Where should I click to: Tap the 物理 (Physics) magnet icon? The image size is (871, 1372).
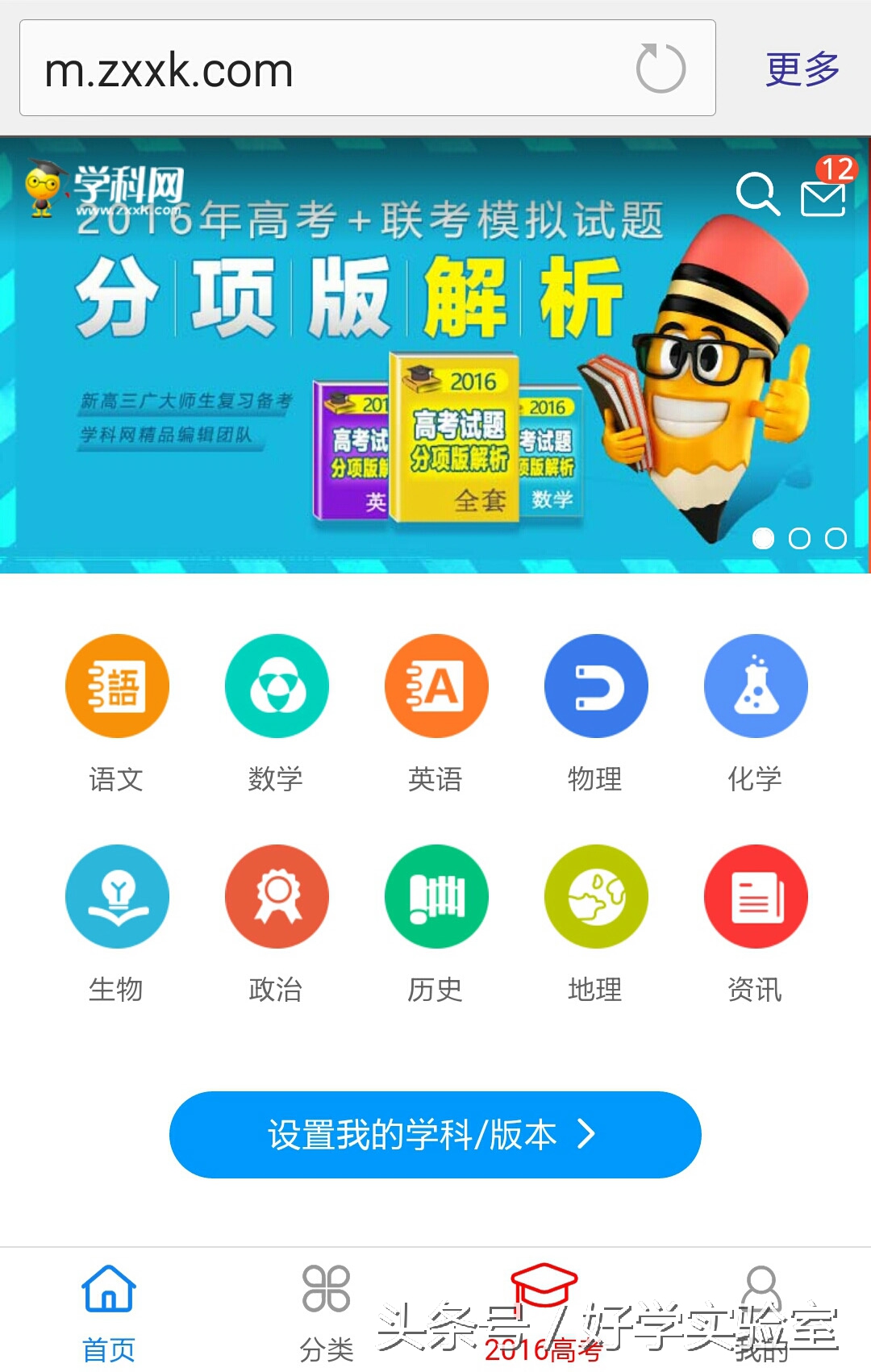coord(595,686)
